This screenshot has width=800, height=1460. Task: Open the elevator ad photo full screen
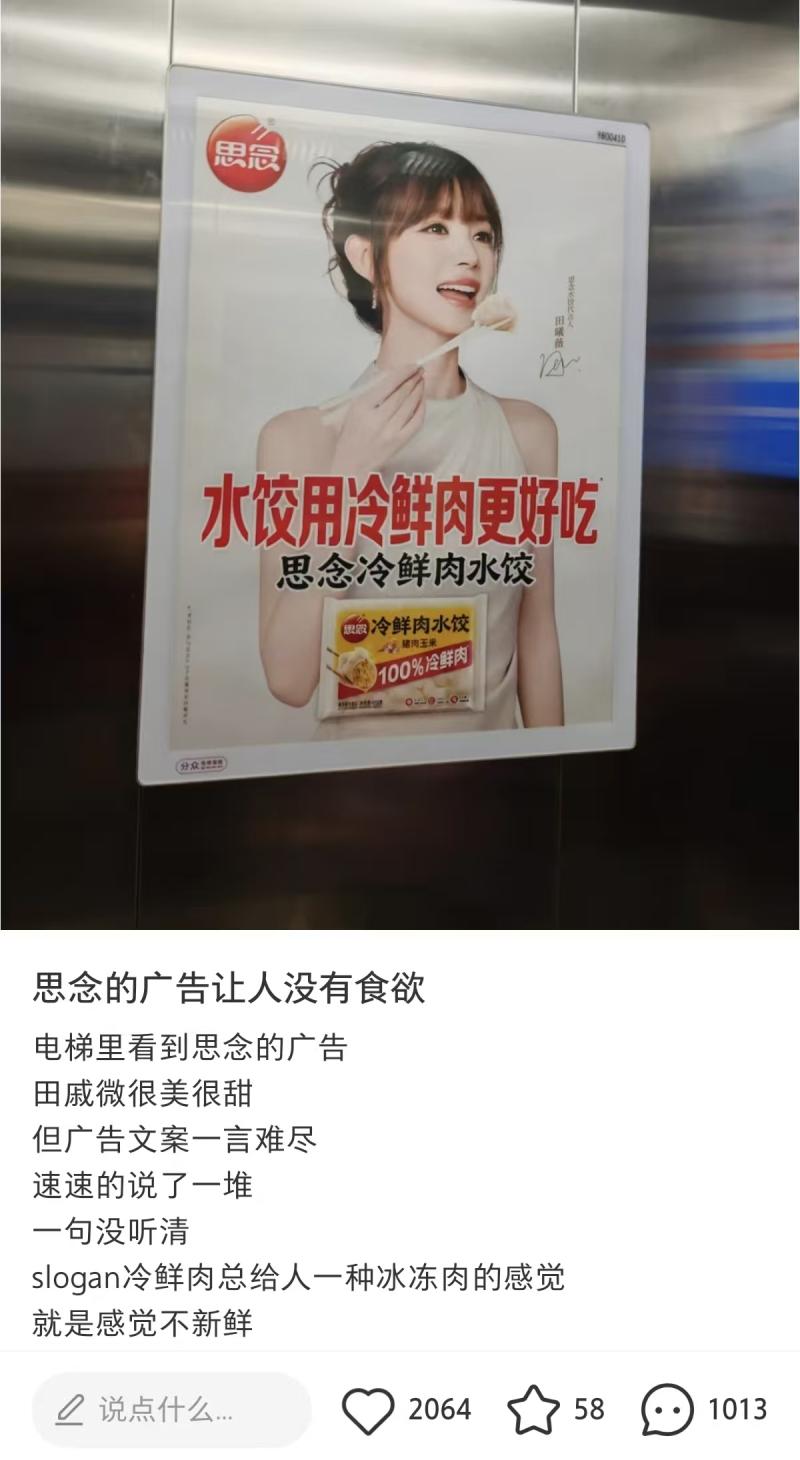click(400, 465)
